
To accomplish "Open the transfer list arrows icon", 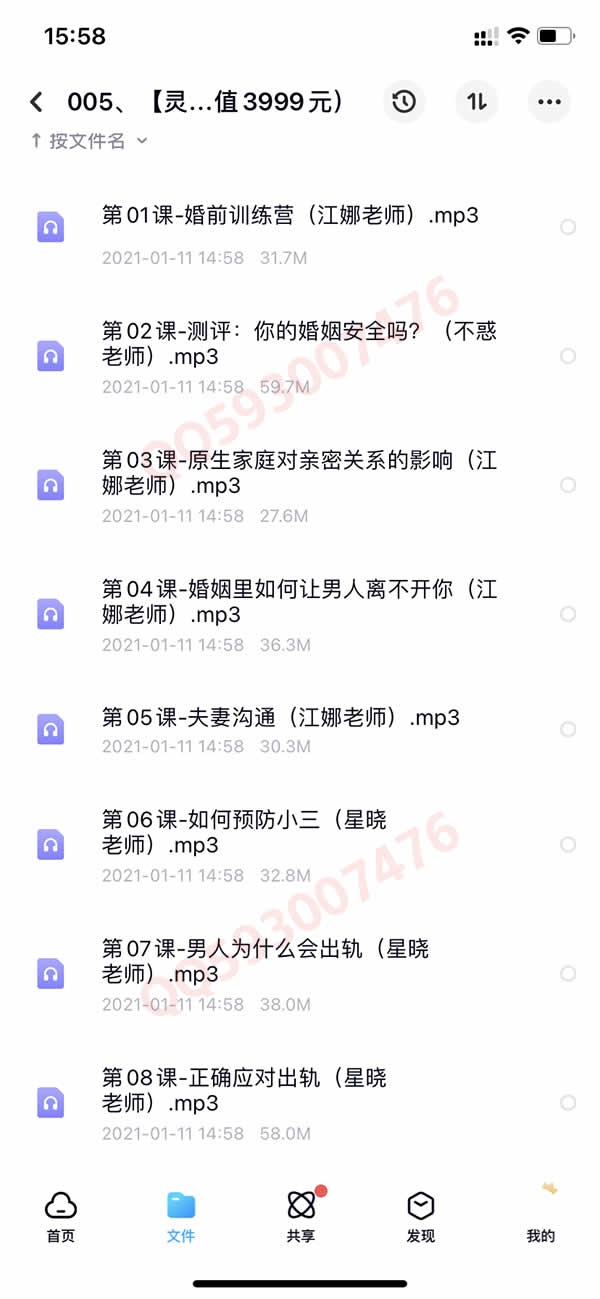I will pyautogui.click(x=477, y=101).
